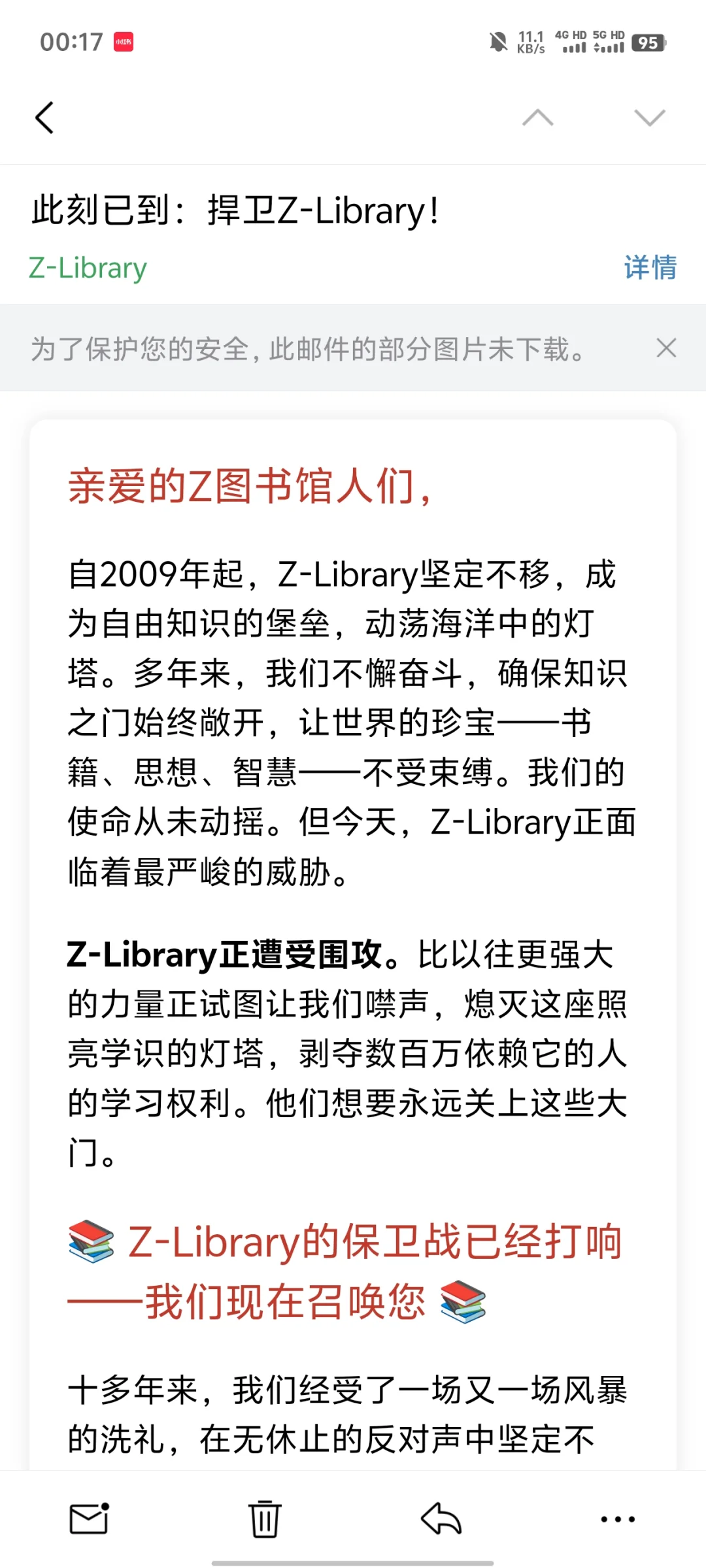Go back with the top-left arrow
This screenshot has height=1568, width=706.
(44, 118)
